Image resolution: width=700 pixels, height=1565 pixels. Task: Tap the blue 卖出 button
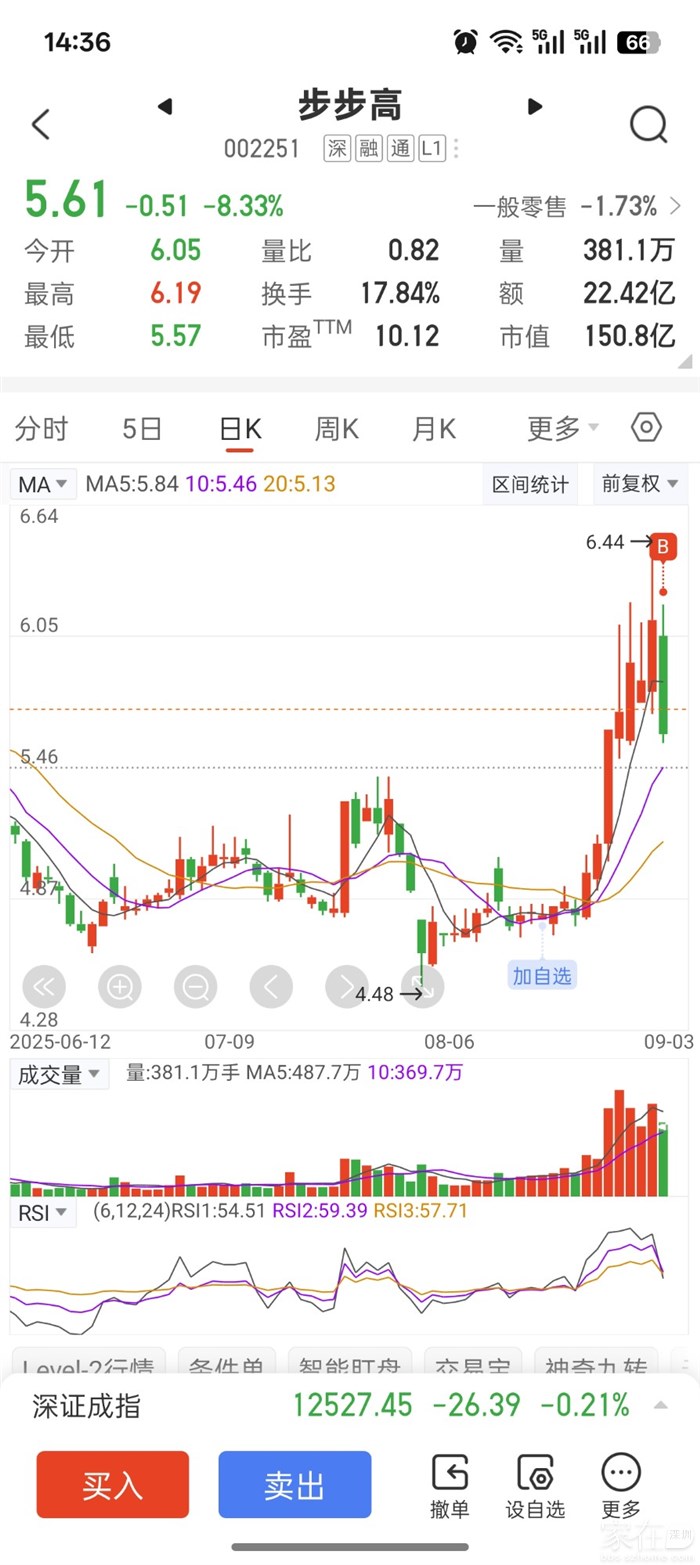point(295,1485)
